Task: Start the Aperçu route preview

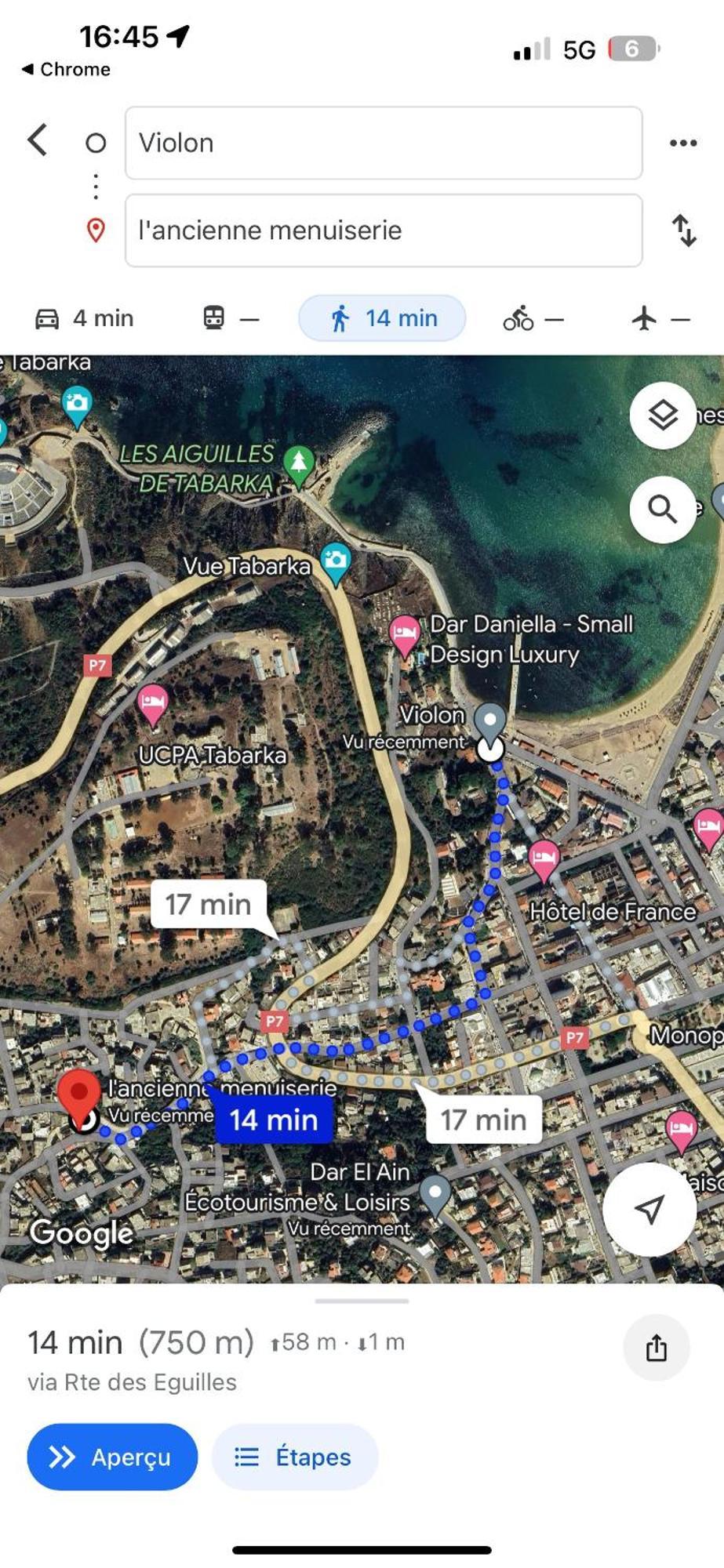Action: 112,1457
